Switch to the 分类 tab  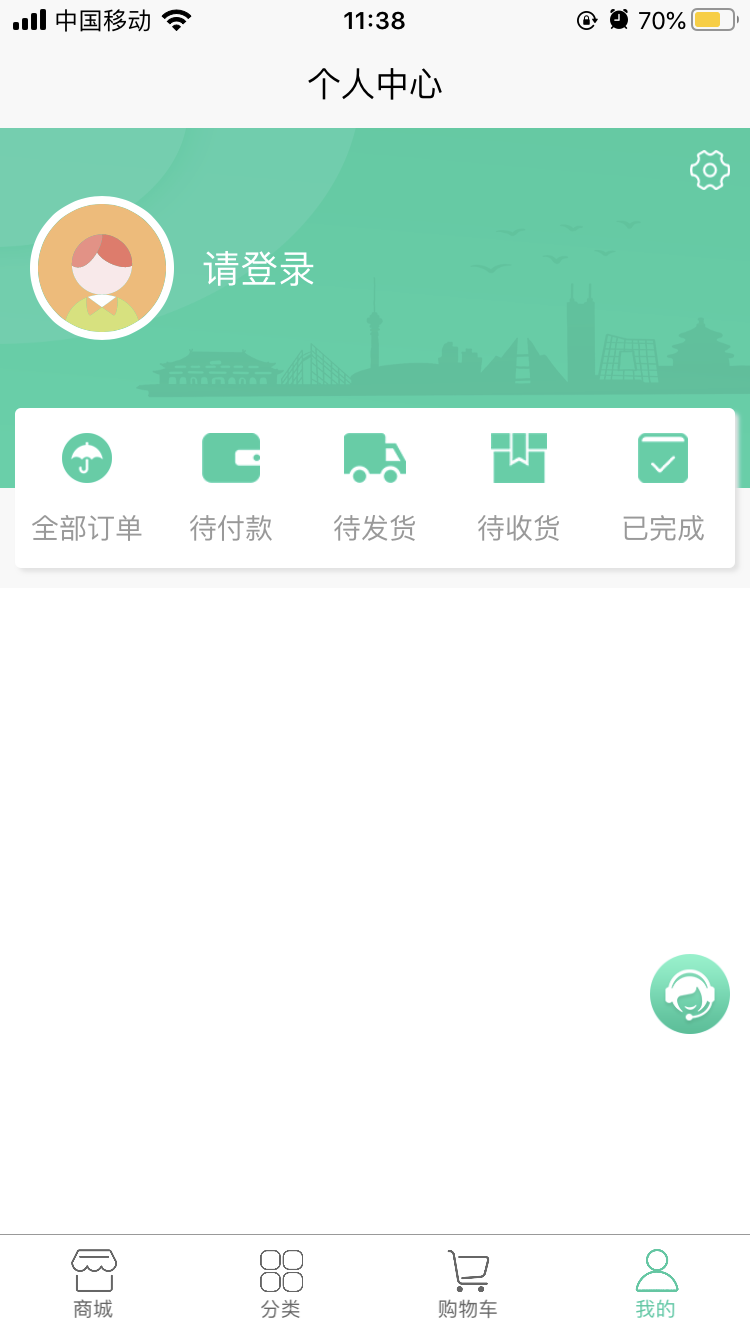coord(280,1283)
